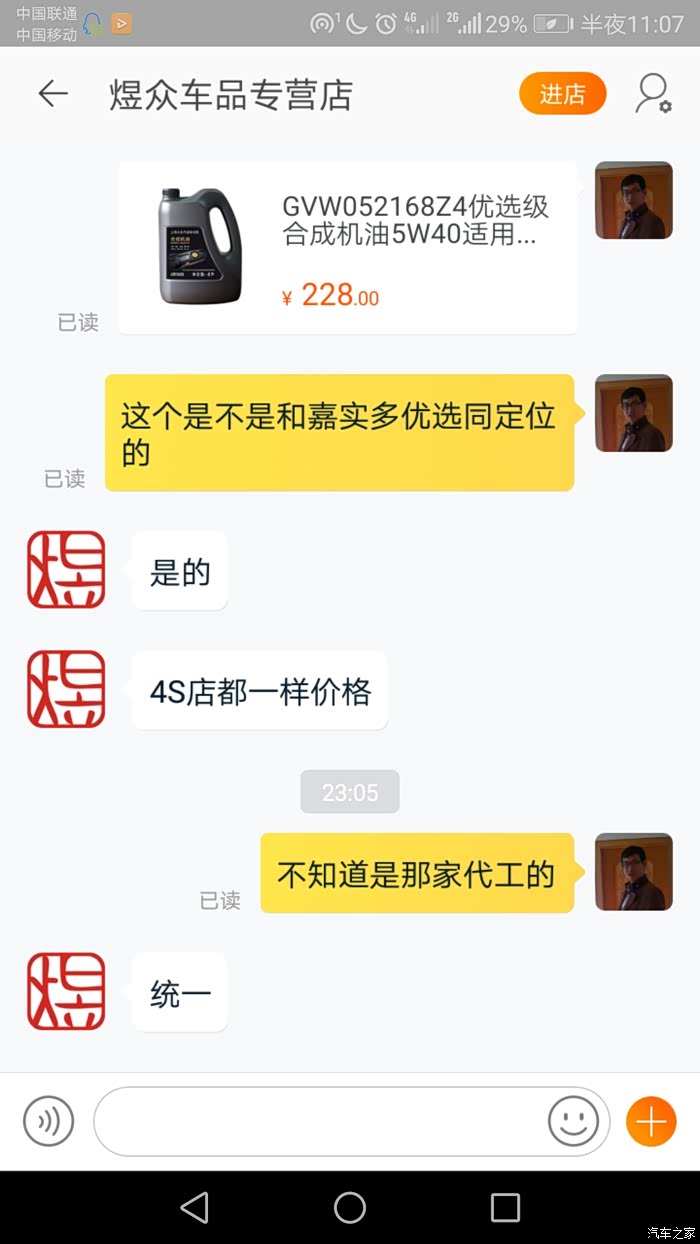Go back from the chat

53,94
